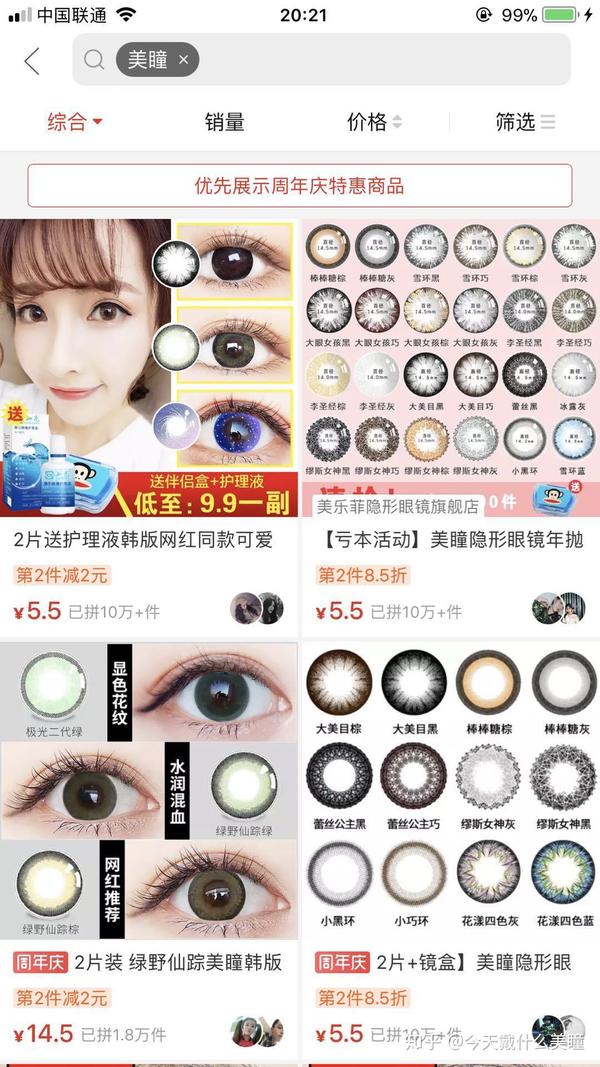This screenshot has width=600, height=1067.
Task: Remove the 美瞳 search chip
Action: click(x=183, y=60)
